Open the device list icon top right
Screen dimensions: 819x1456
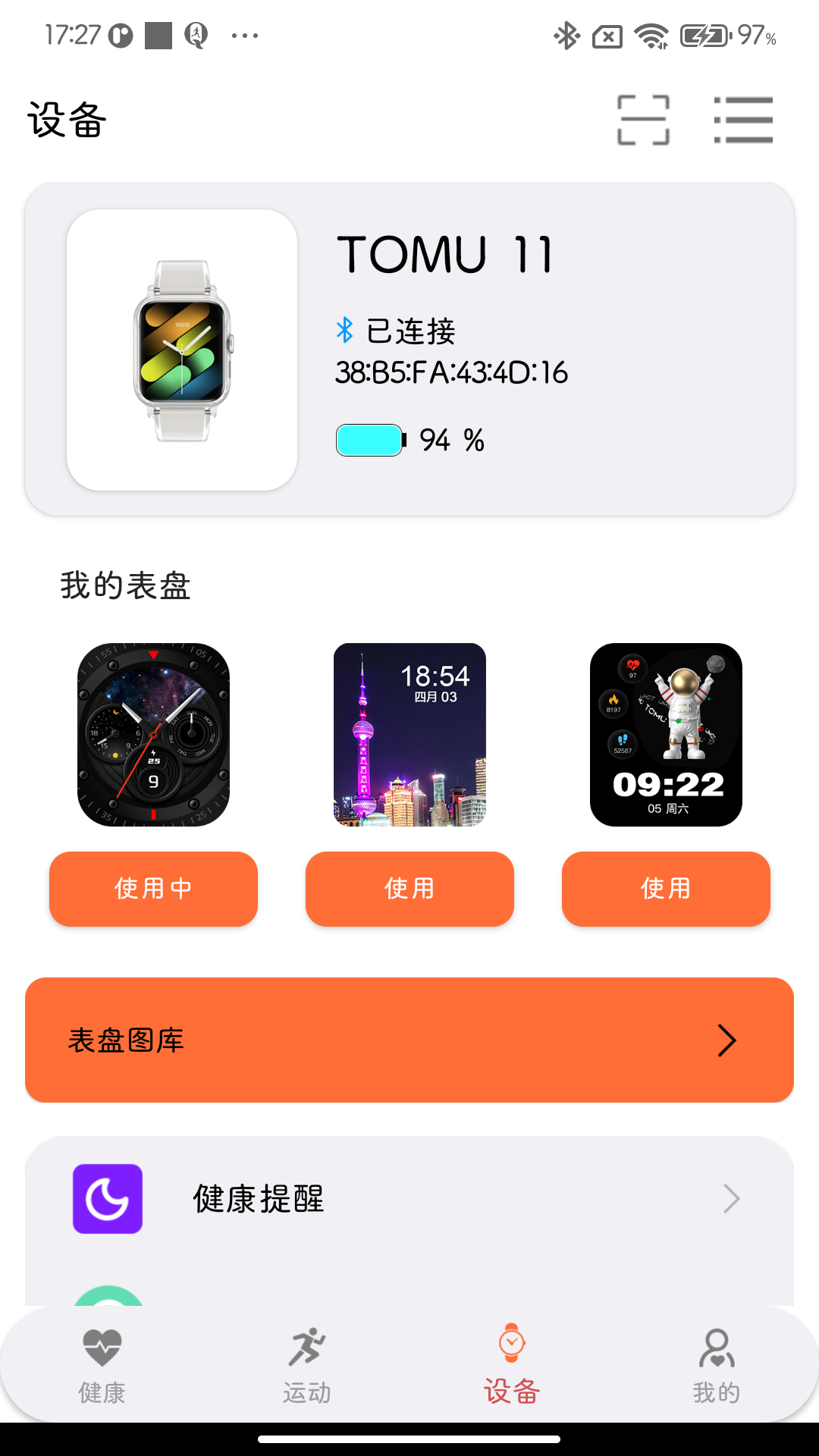click(x=745, y=120)
